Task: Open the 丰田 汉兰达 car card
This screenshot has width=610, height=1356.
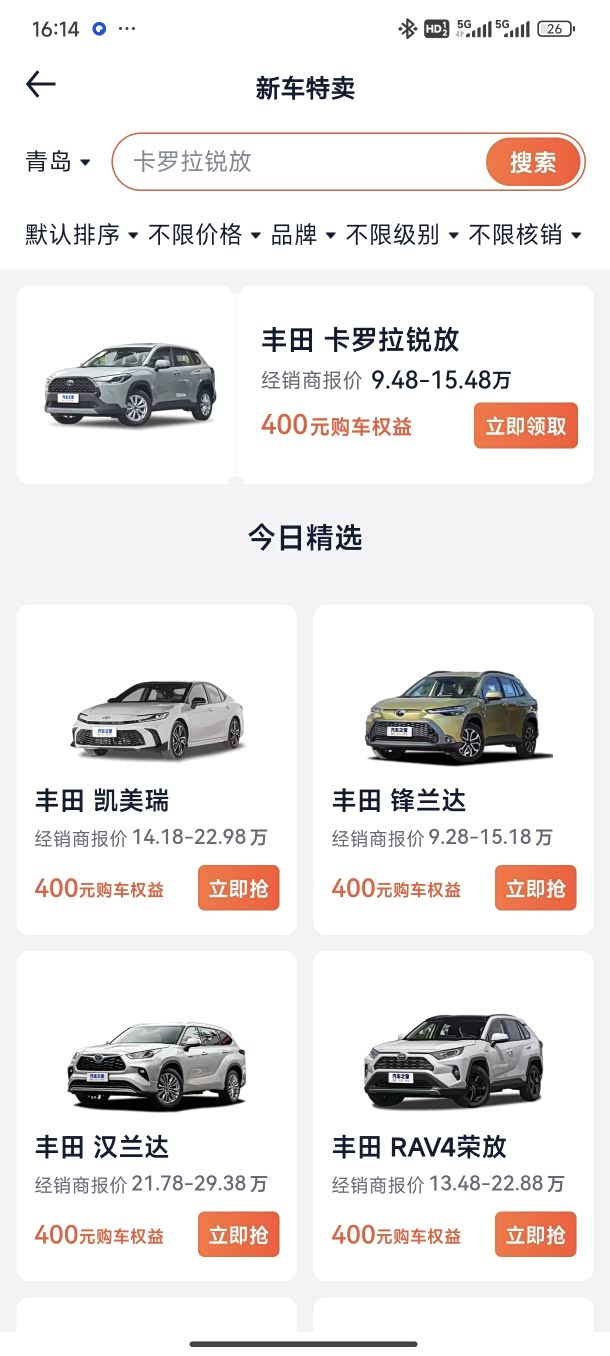Action: point(157,1090)
